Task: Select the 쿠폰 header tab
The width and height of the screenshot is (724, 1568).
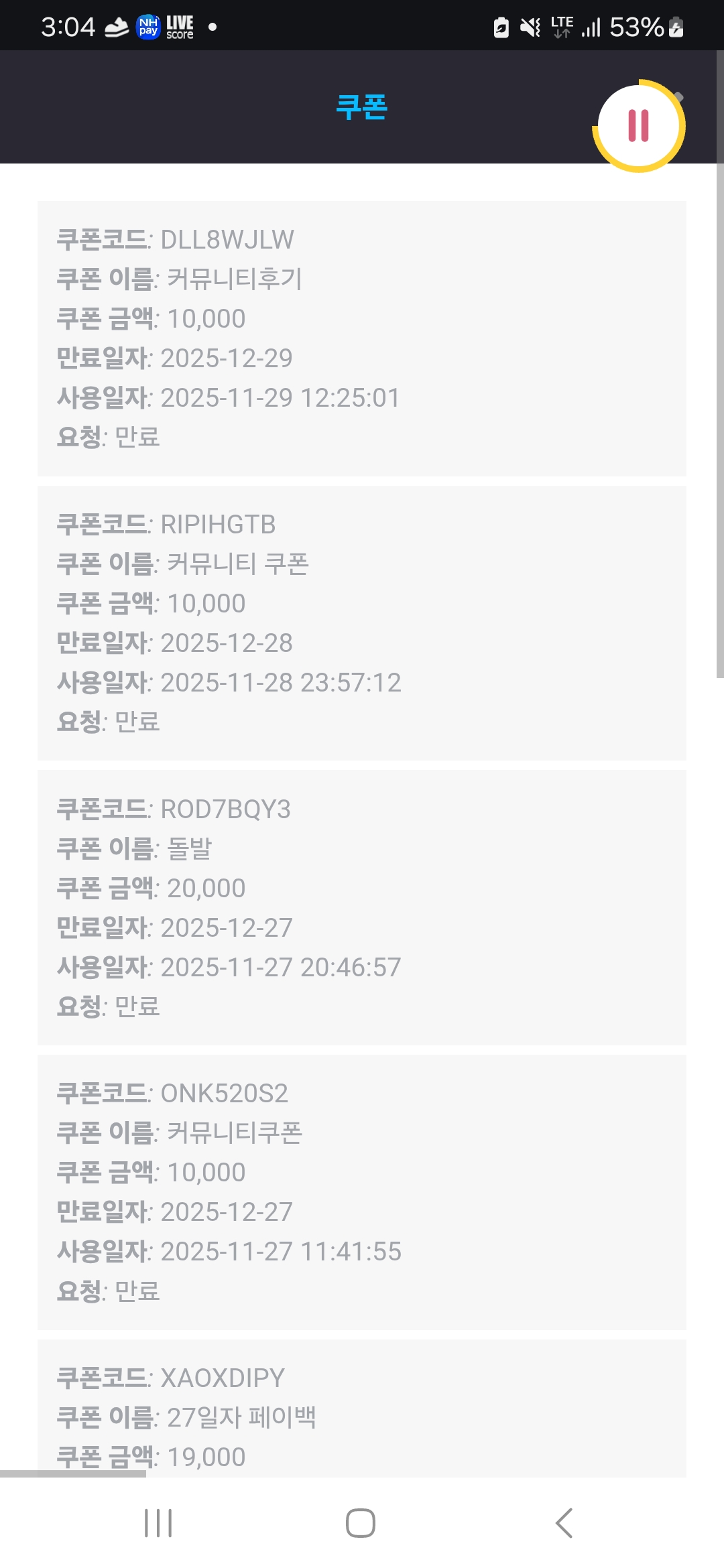Action: (x=362, y=107)
